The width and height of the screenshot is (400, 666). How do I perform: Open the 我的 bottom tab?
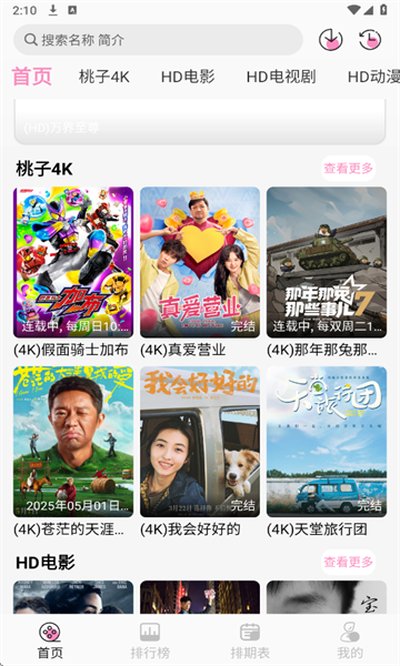pos(350,641)
